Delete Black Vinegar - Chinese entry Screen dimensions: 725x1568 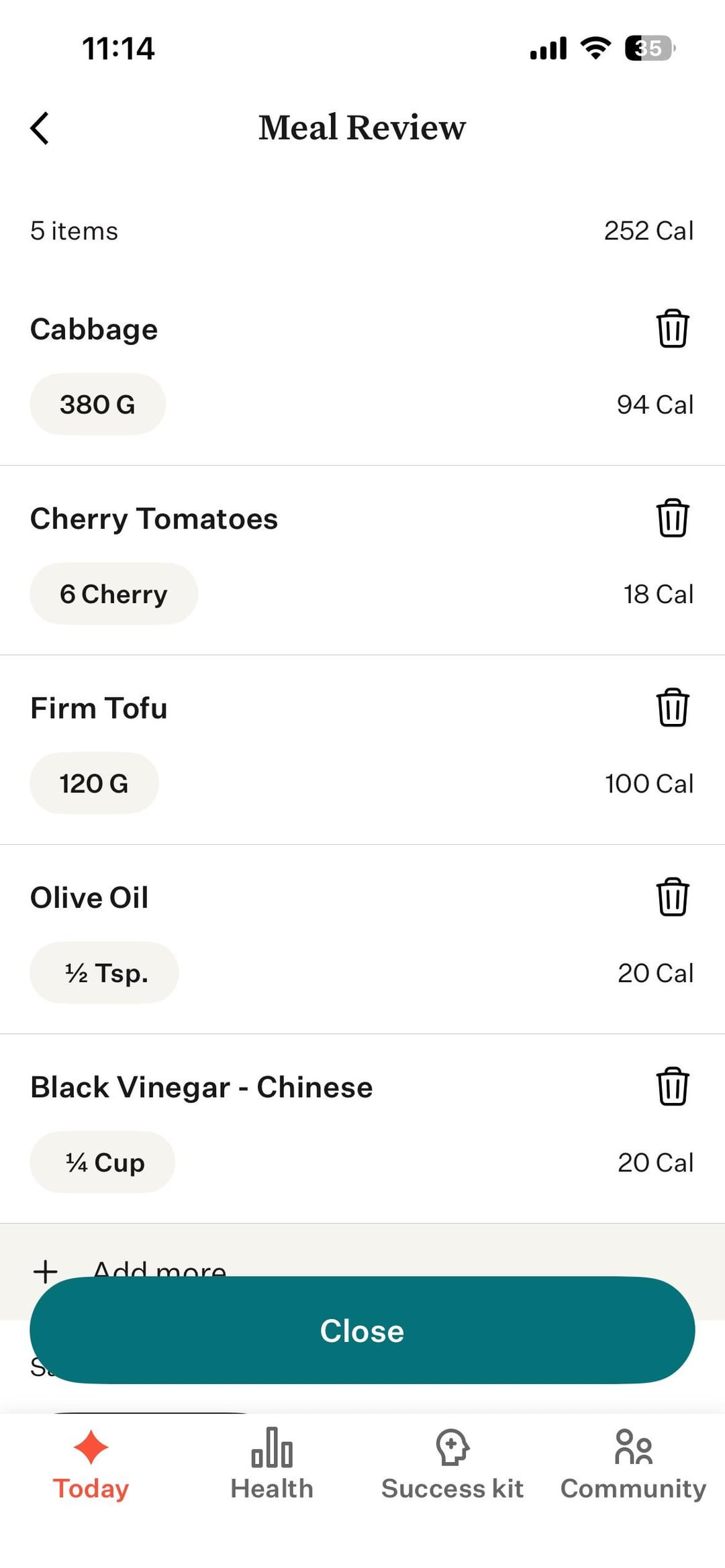(672, 1087)
